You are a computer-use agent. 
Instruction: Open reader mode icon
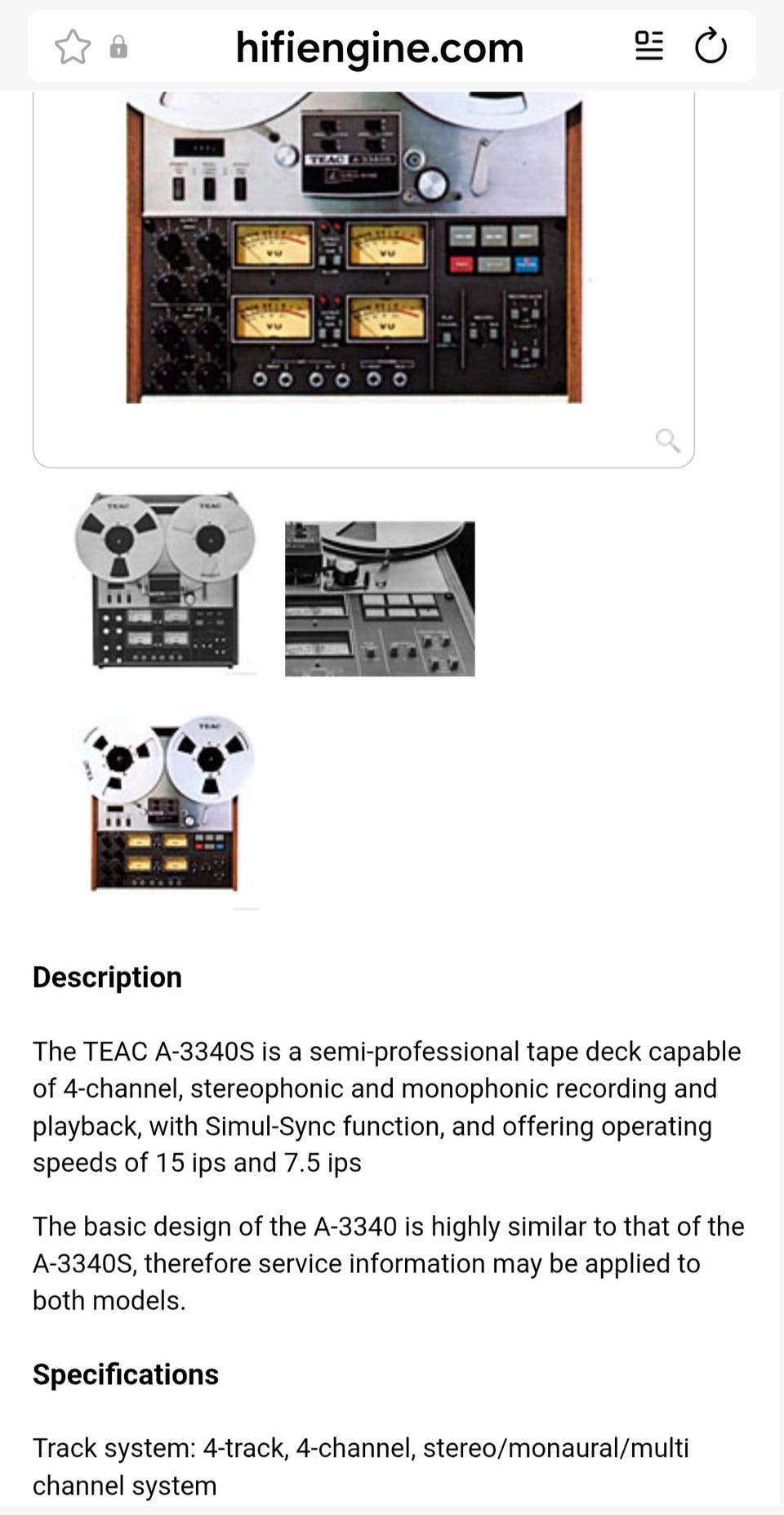click(649, 46)
